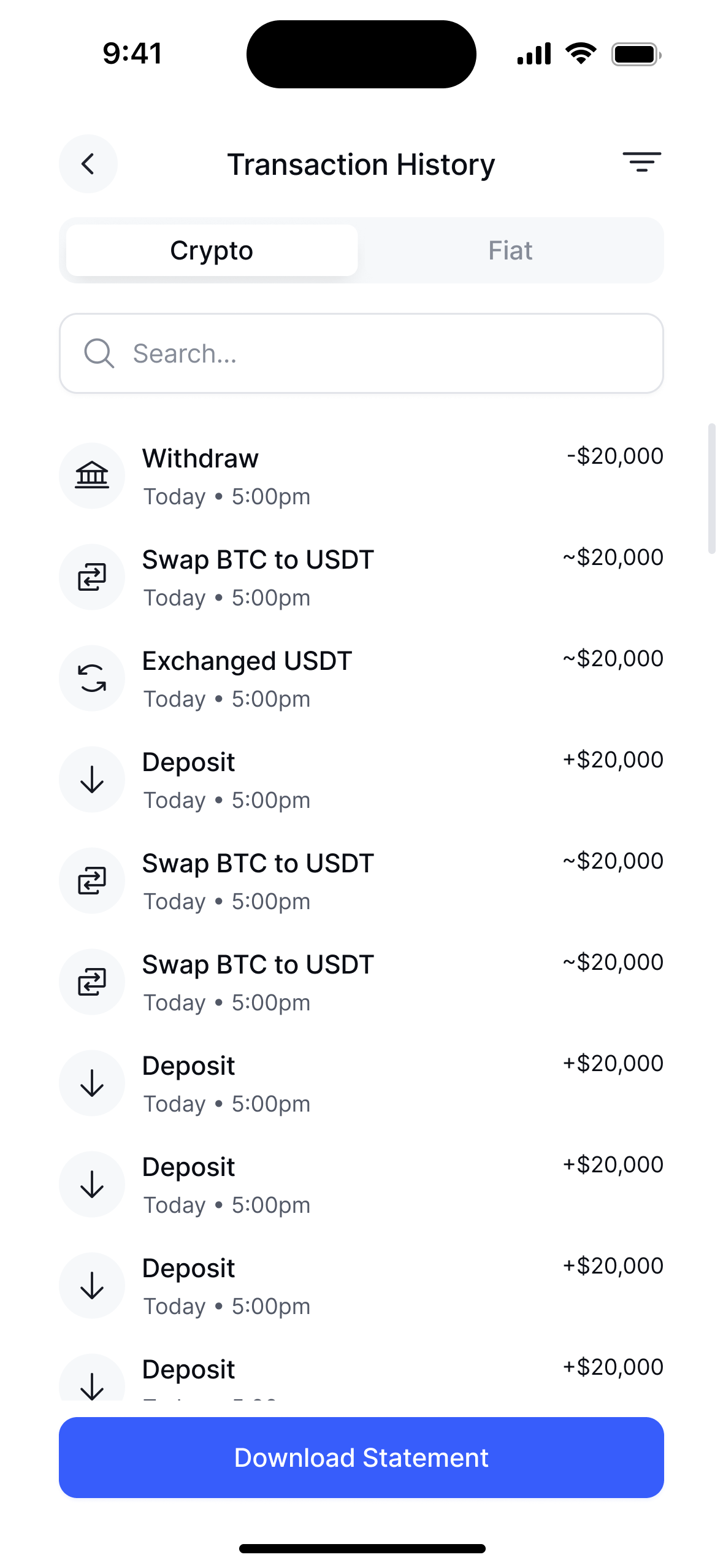Open the Withdraw transaction
This screenshot has height=1568, width=723.
[361, 476]
